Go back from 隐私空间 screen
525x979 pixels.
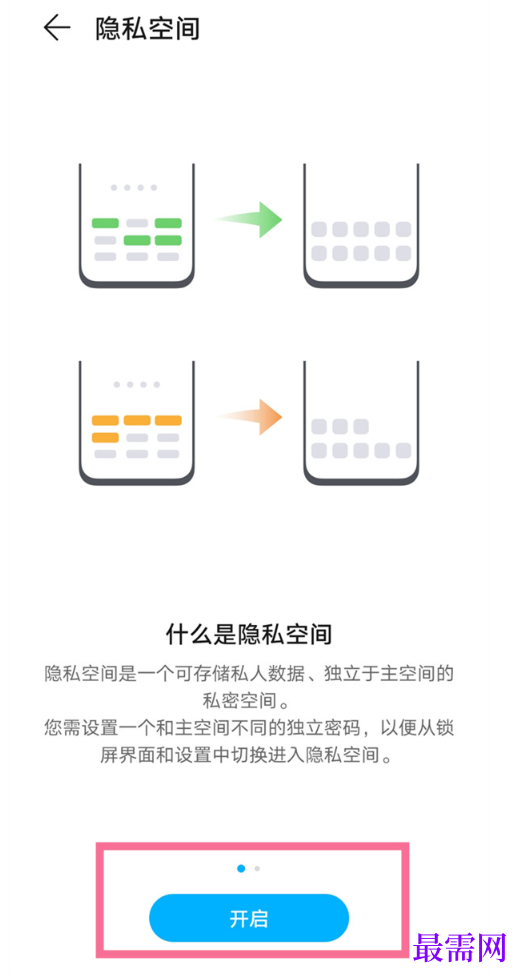pyautogui.click(x=57, y=28)
